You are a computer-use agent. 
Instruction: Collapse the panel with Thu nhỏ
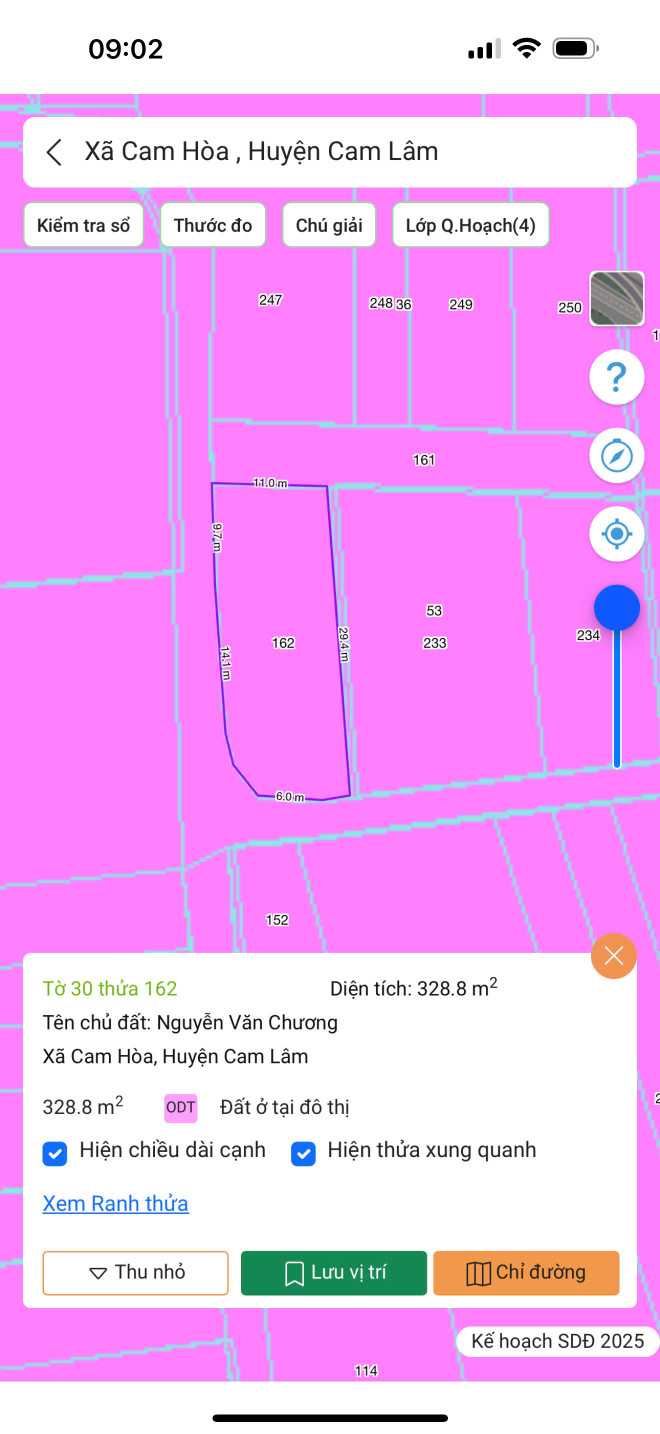[136, 1273]
